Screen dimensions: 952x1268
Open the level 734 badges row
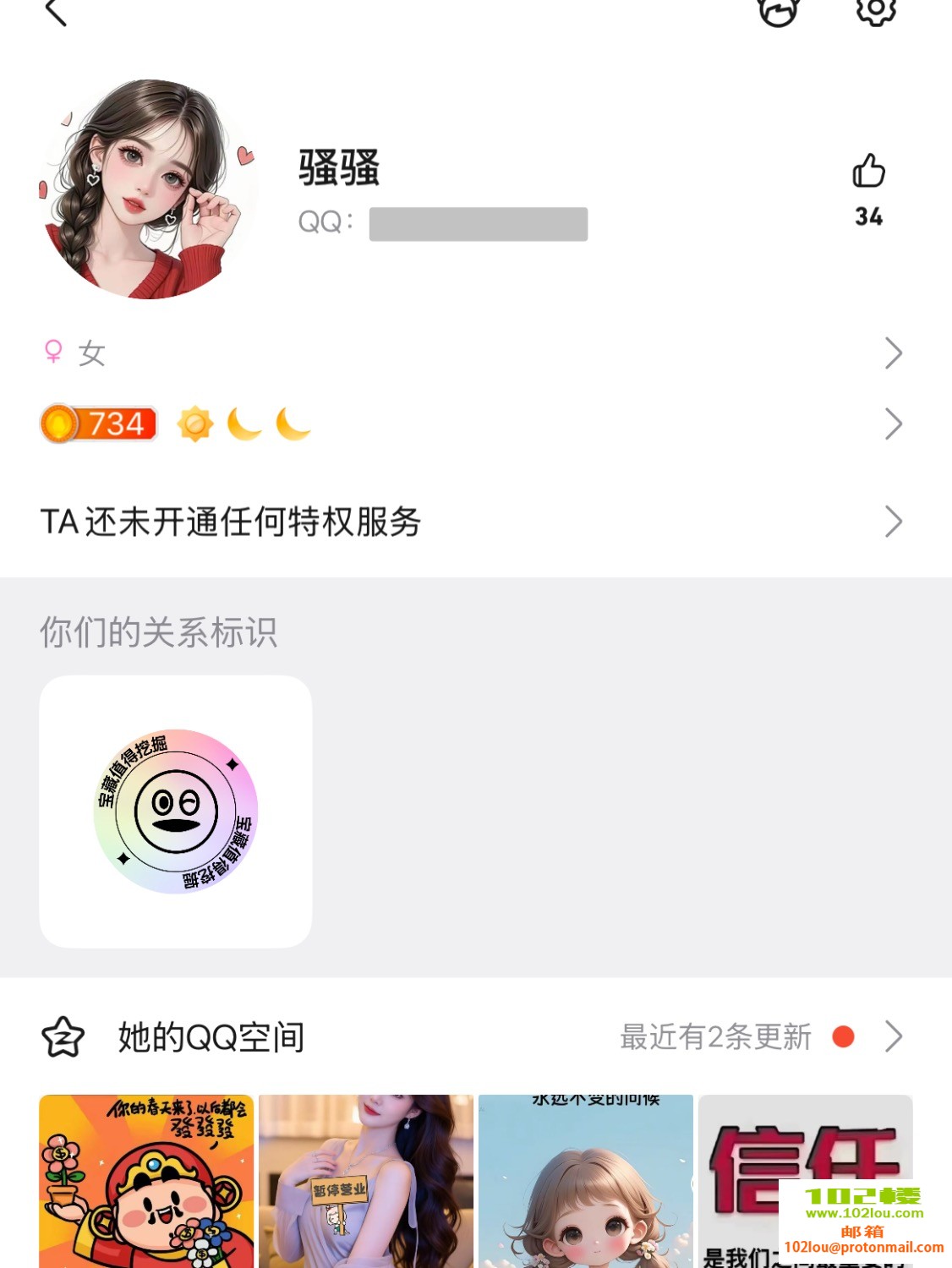(473, 424)
